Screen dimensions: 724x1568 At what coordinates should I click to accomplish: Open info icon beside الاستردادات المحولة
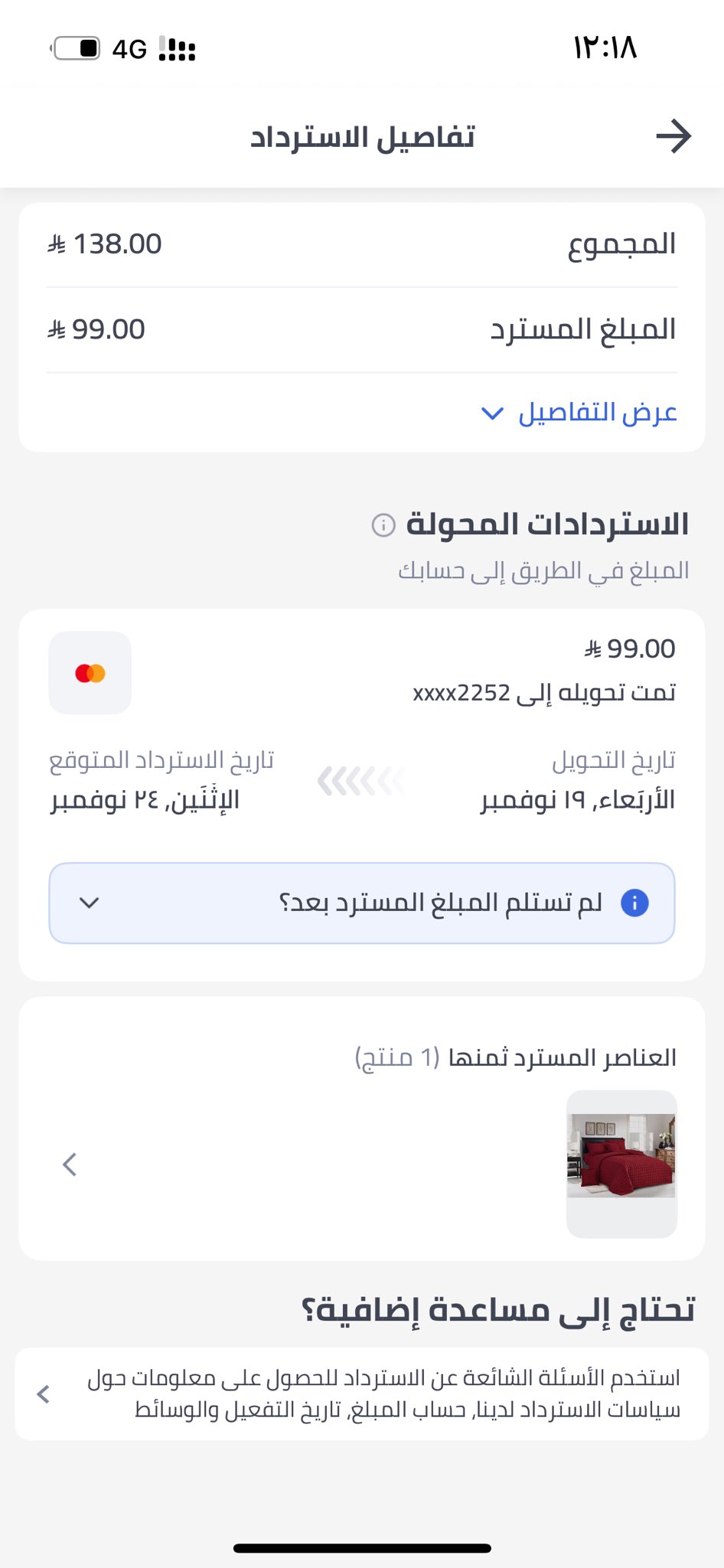click(383, 525)
